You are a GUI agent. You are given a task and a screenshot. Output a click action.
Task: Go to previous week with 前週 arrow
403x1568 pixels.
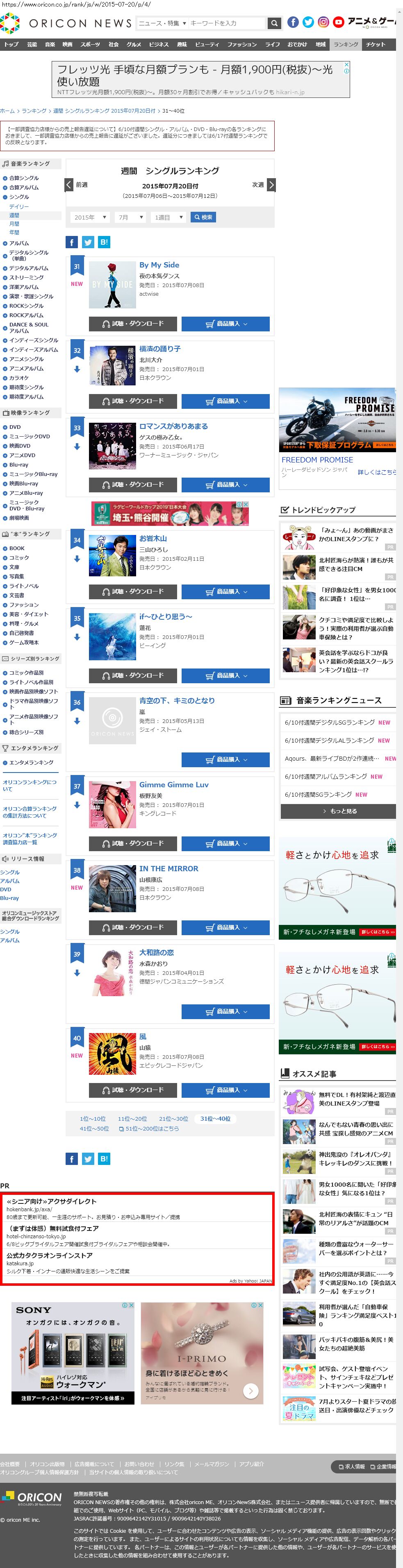[69, 184]
